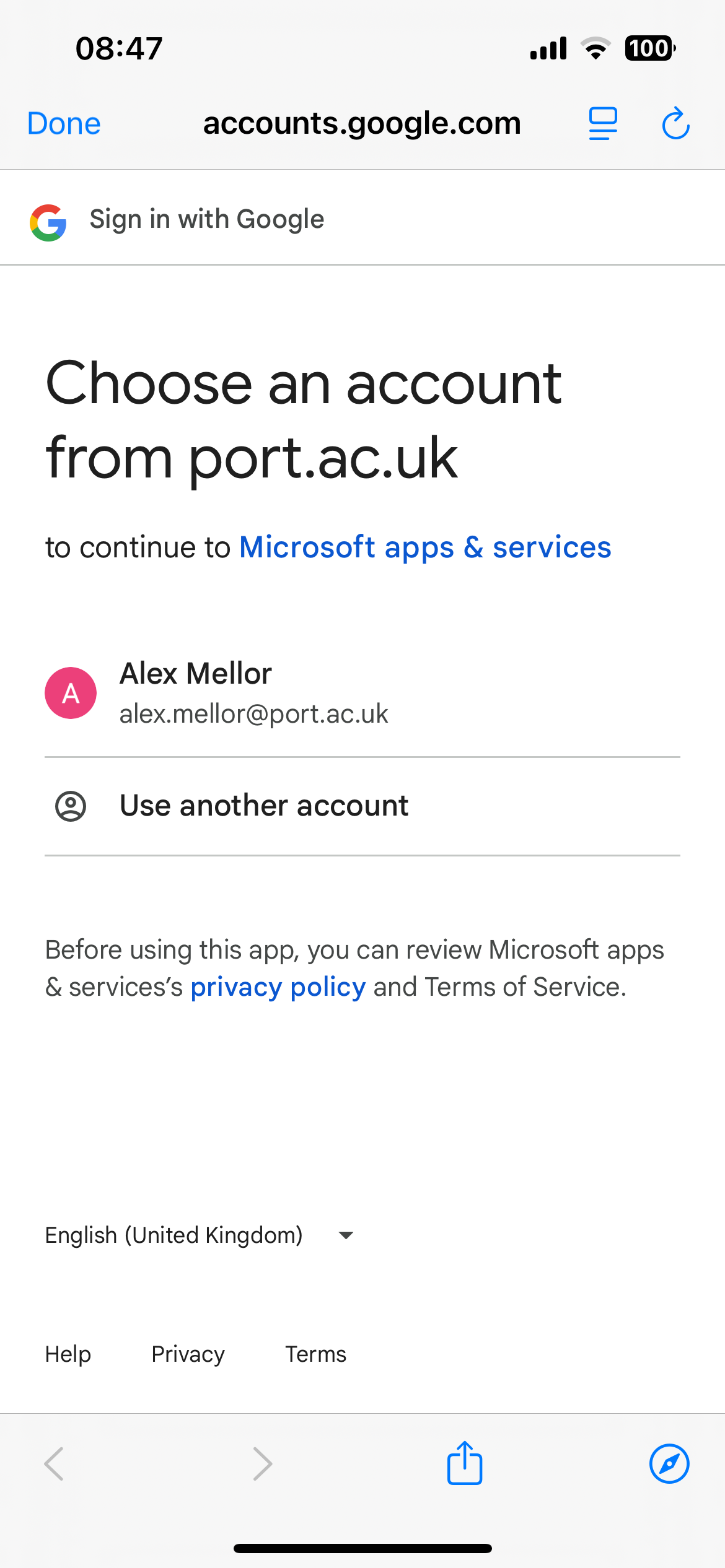725x1568 pixels.
Task: Open the privacy policy link
Action: (278, 987)
